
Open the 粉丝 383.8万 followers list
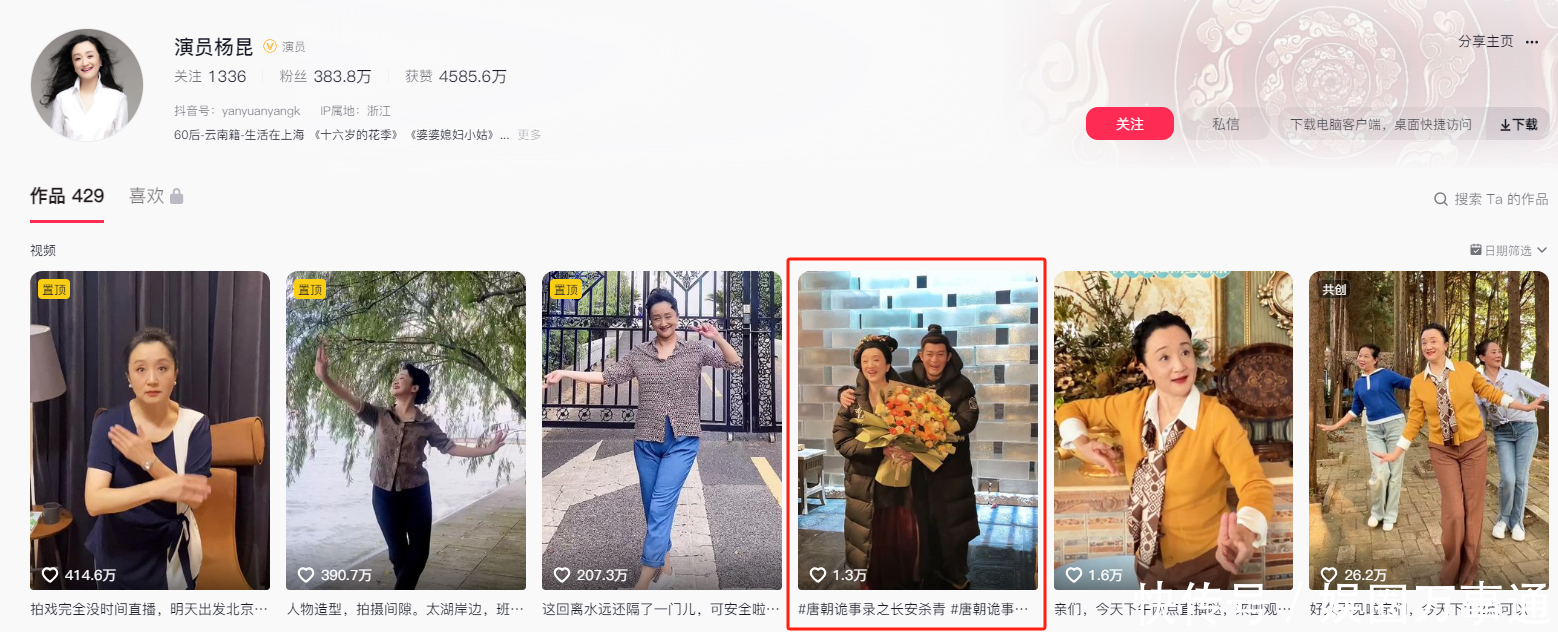point(325,76)
